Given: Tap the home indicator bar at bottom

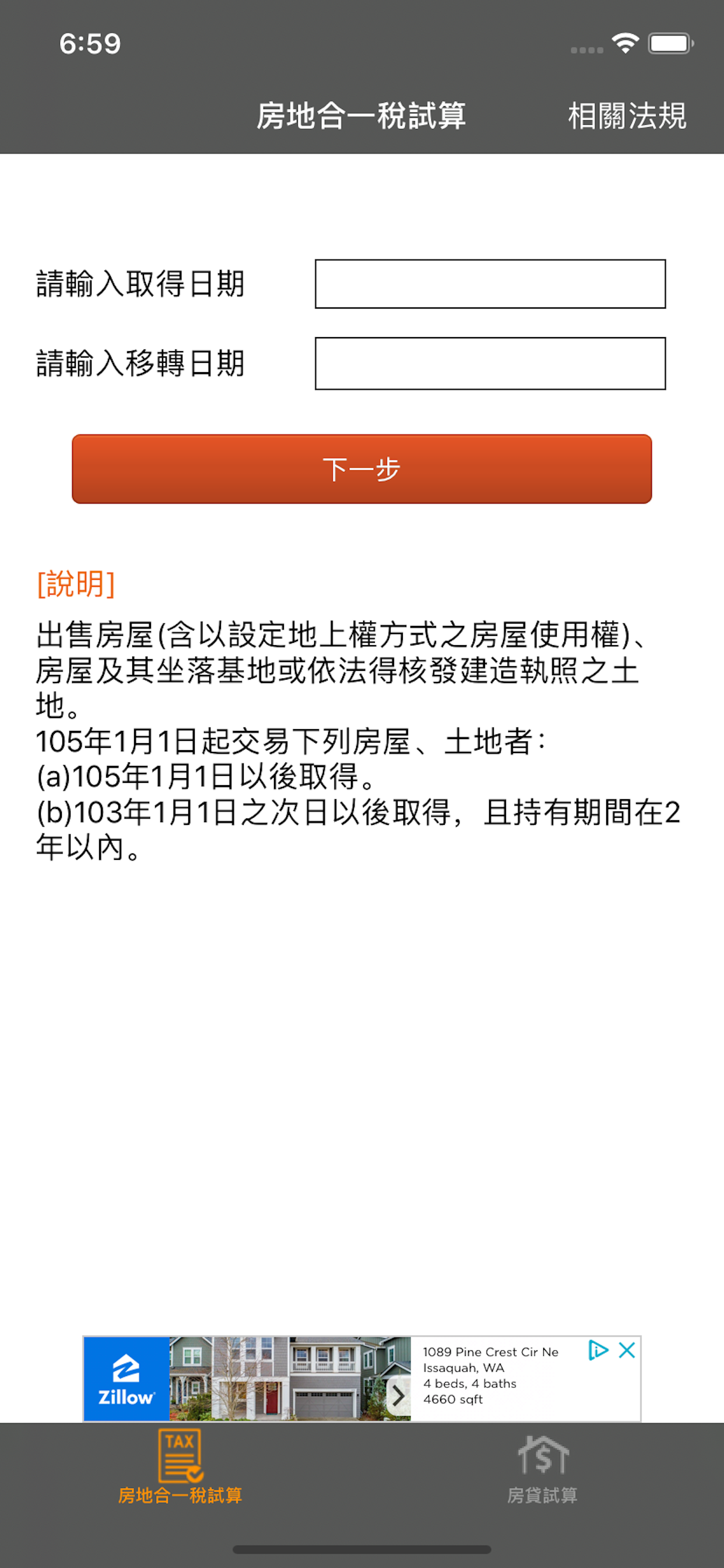Looking at the screenshot, I should point(362,1549).
